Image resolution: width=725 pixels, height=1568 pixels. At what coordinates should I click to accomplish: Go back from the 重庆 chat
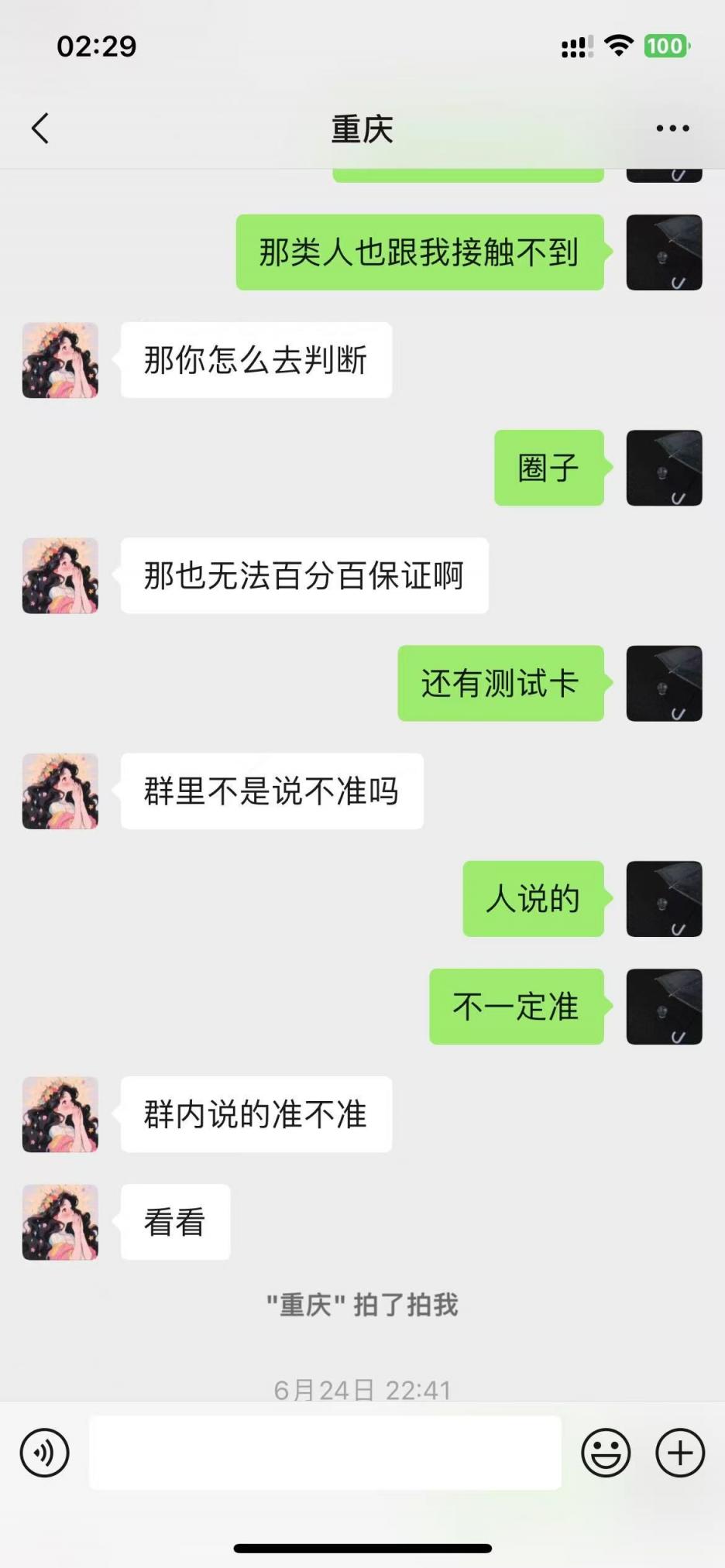tap(40, 129)
